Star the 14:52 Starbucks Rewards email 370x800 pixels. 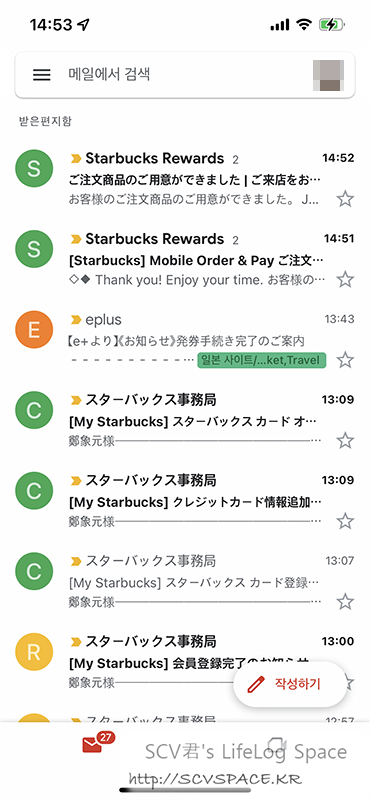coord(346,199)
